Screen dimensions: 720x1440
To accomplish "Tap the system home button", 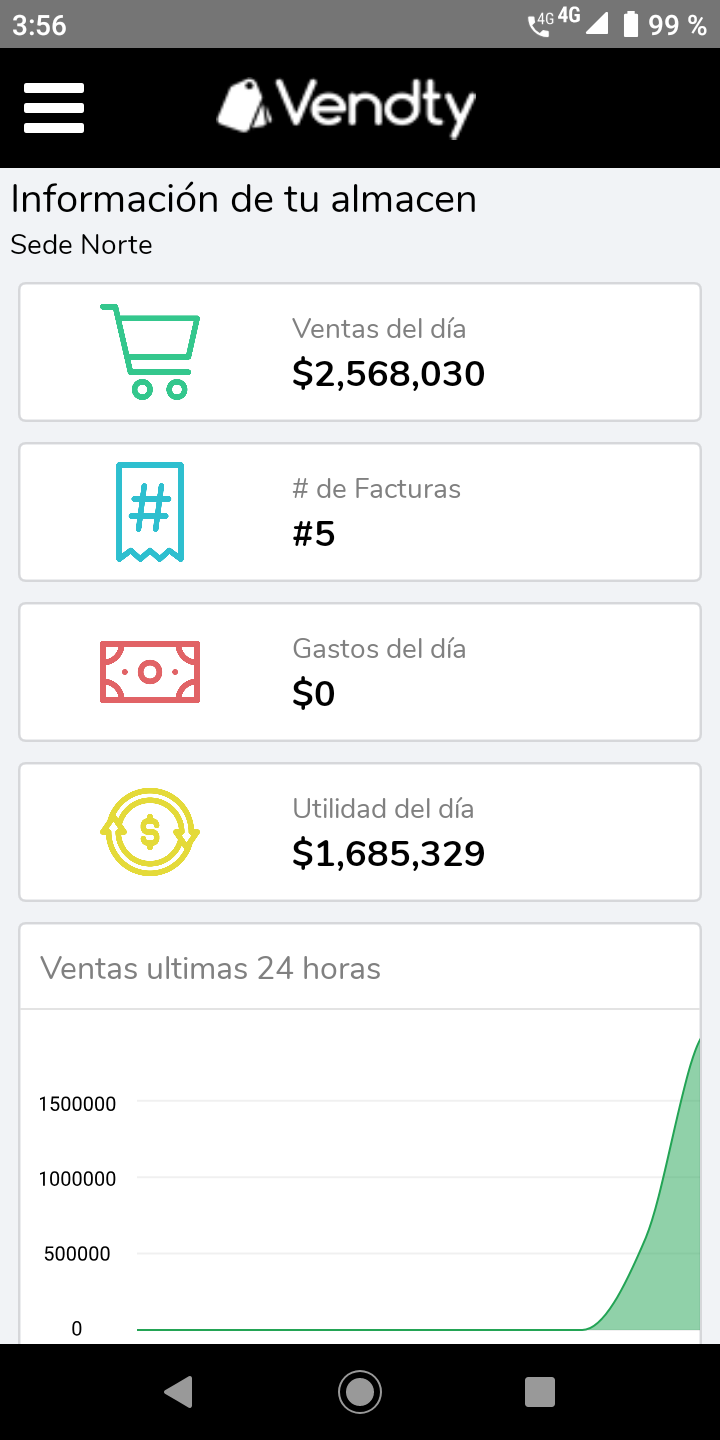I will point(360,1391).
